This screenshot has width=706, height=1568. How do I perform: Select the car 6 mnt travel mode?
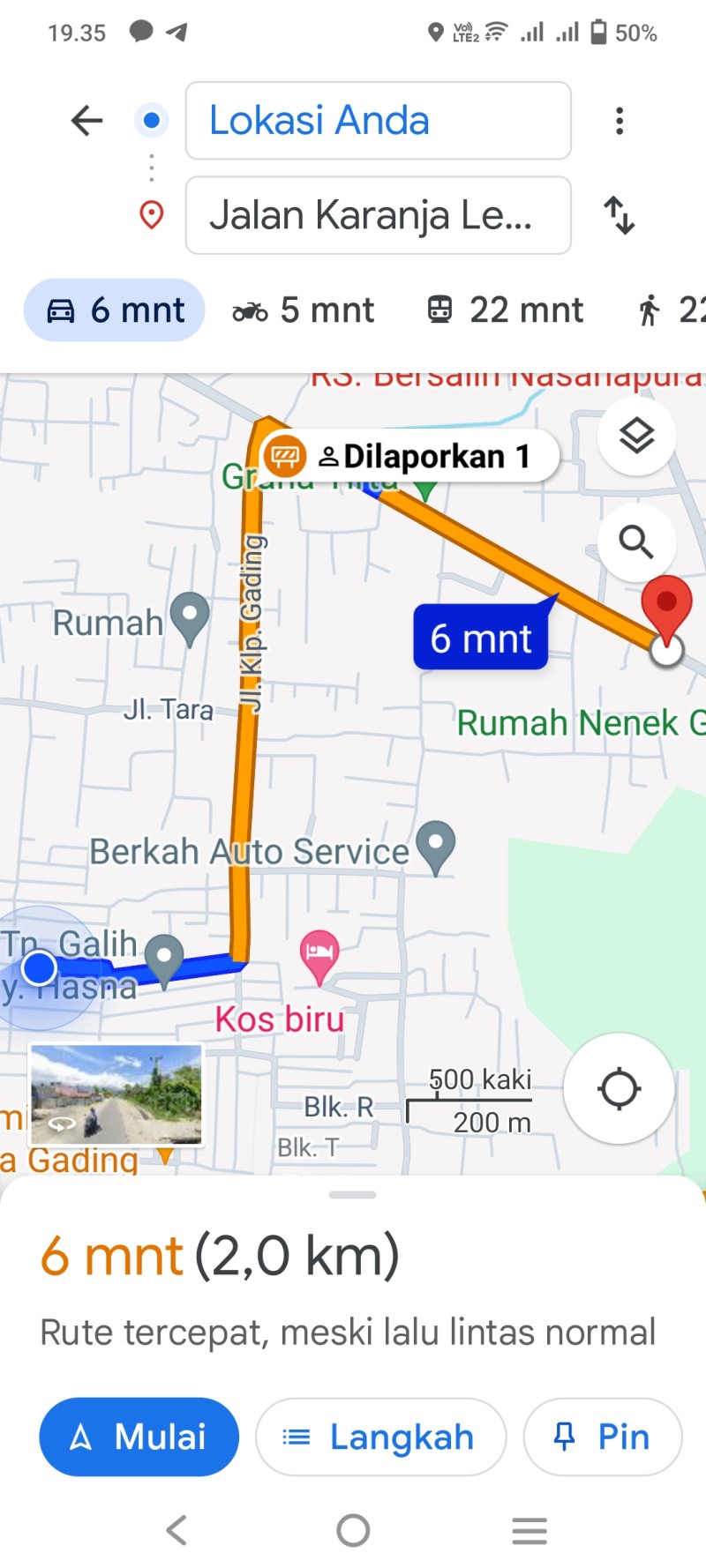coord(115,310)
